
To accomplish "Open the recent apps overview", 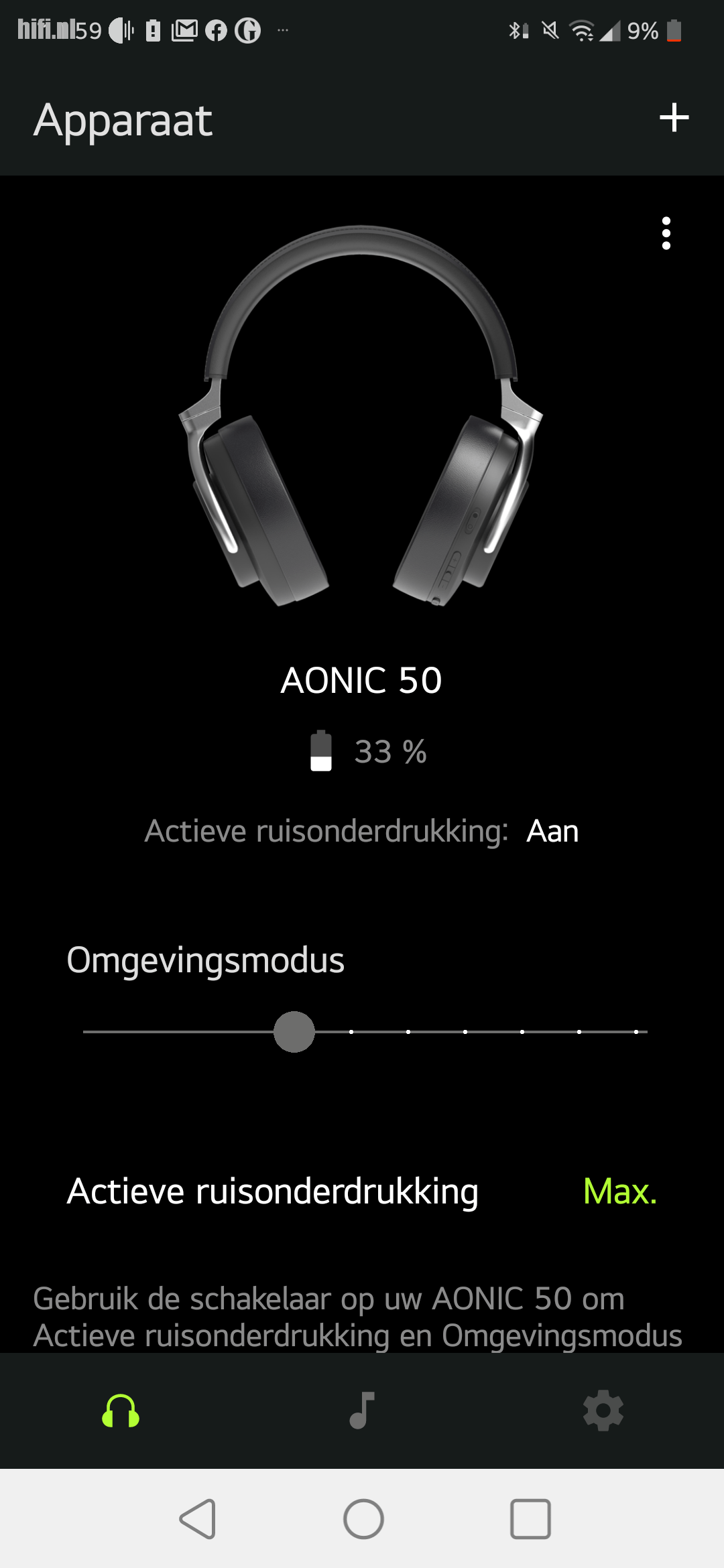I will (530, 1519).
